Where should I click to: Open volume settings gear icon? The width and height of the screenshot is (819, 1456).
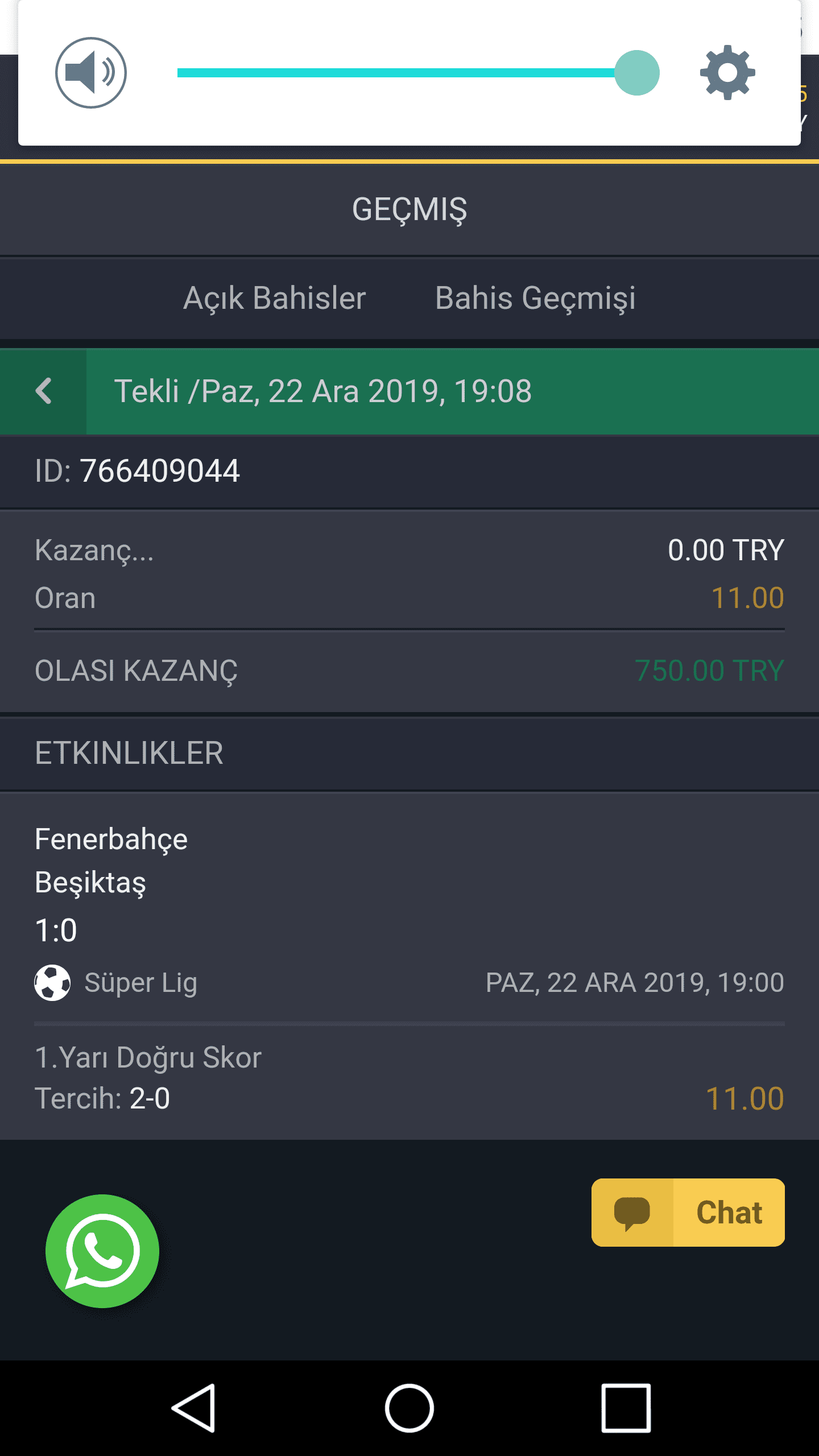click(727, 73)
